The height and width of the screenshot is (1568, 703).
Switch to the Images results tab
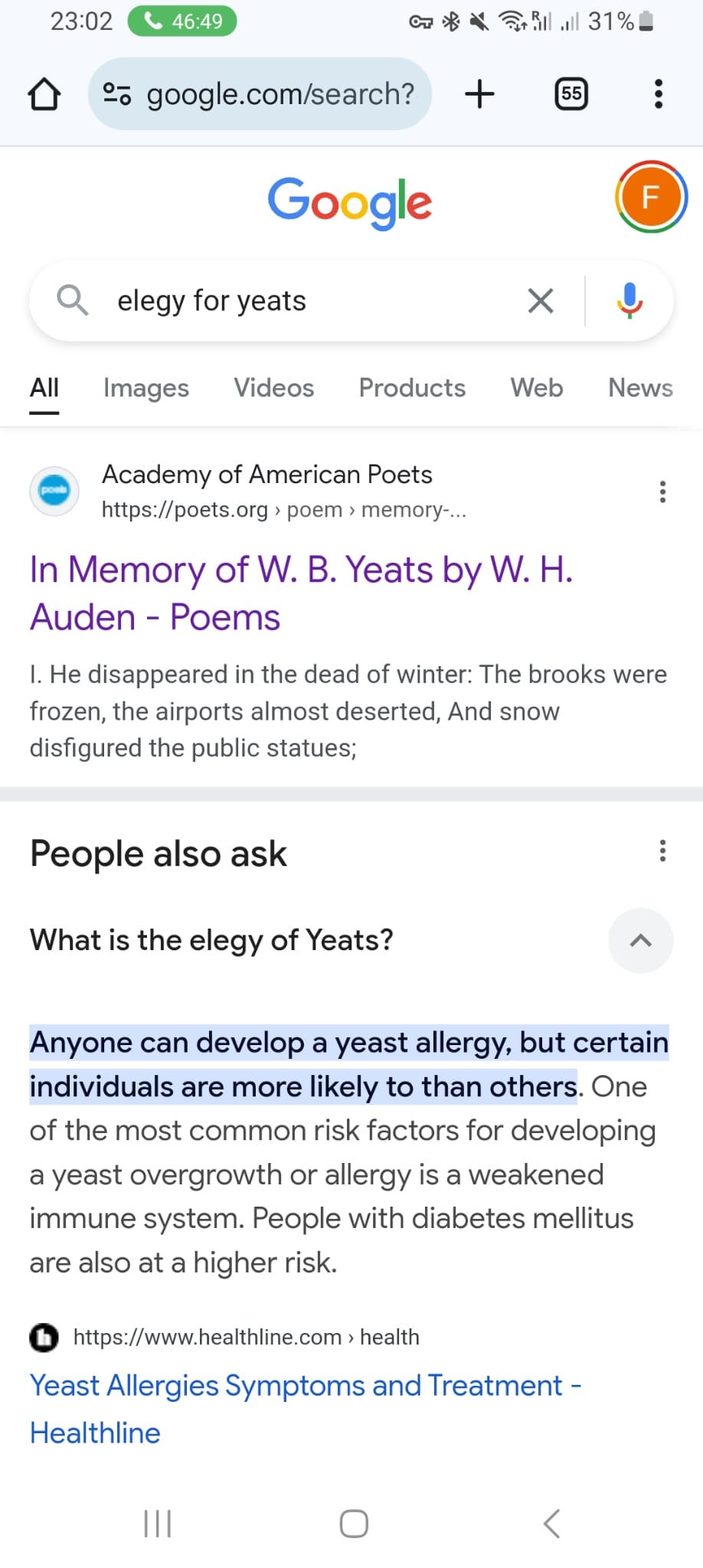[x=146, y=388]
